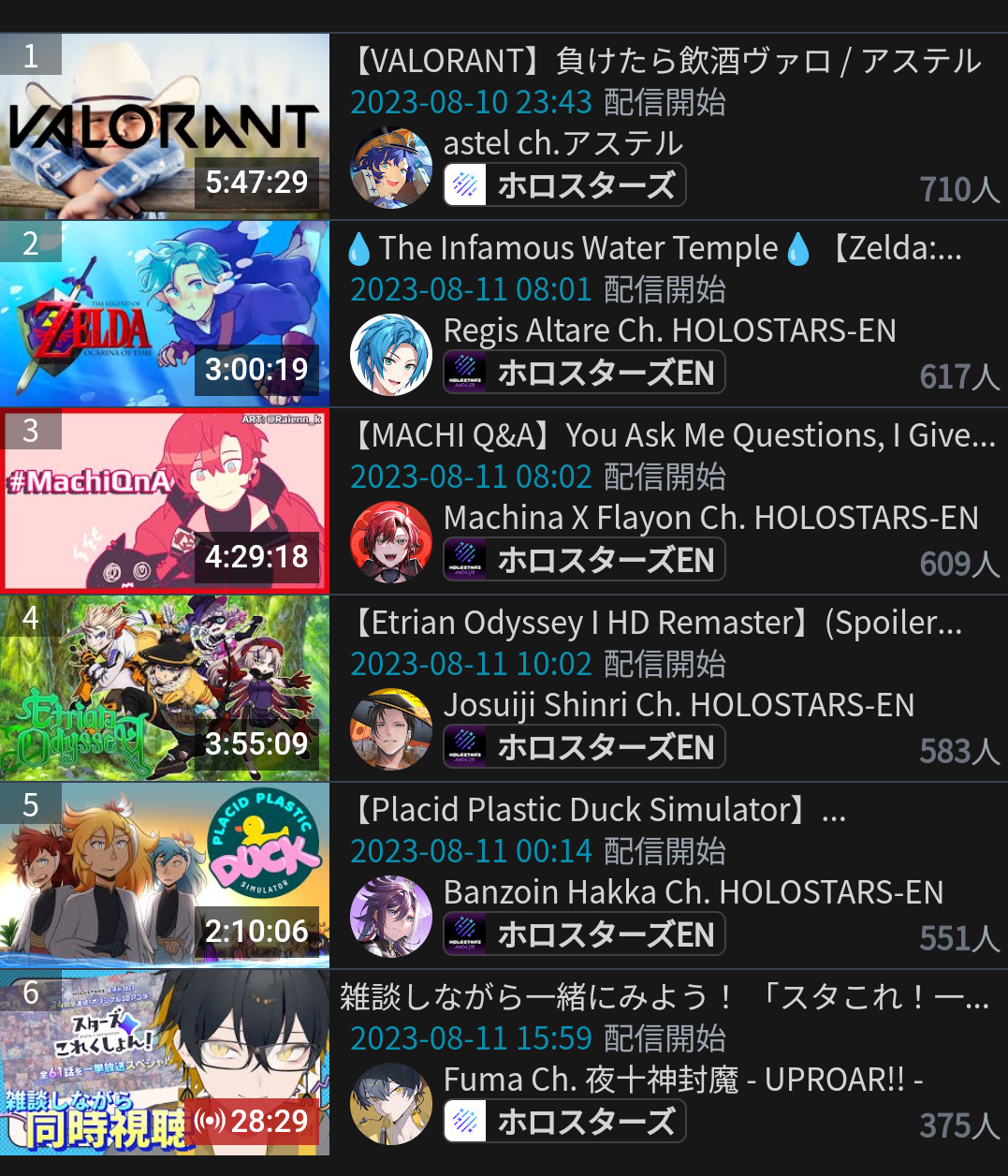Open the Placid Plastic Duck Simulator stream
This screenshot has width=1008, height=1176.
pyautogui.click(x=164, y=875)
